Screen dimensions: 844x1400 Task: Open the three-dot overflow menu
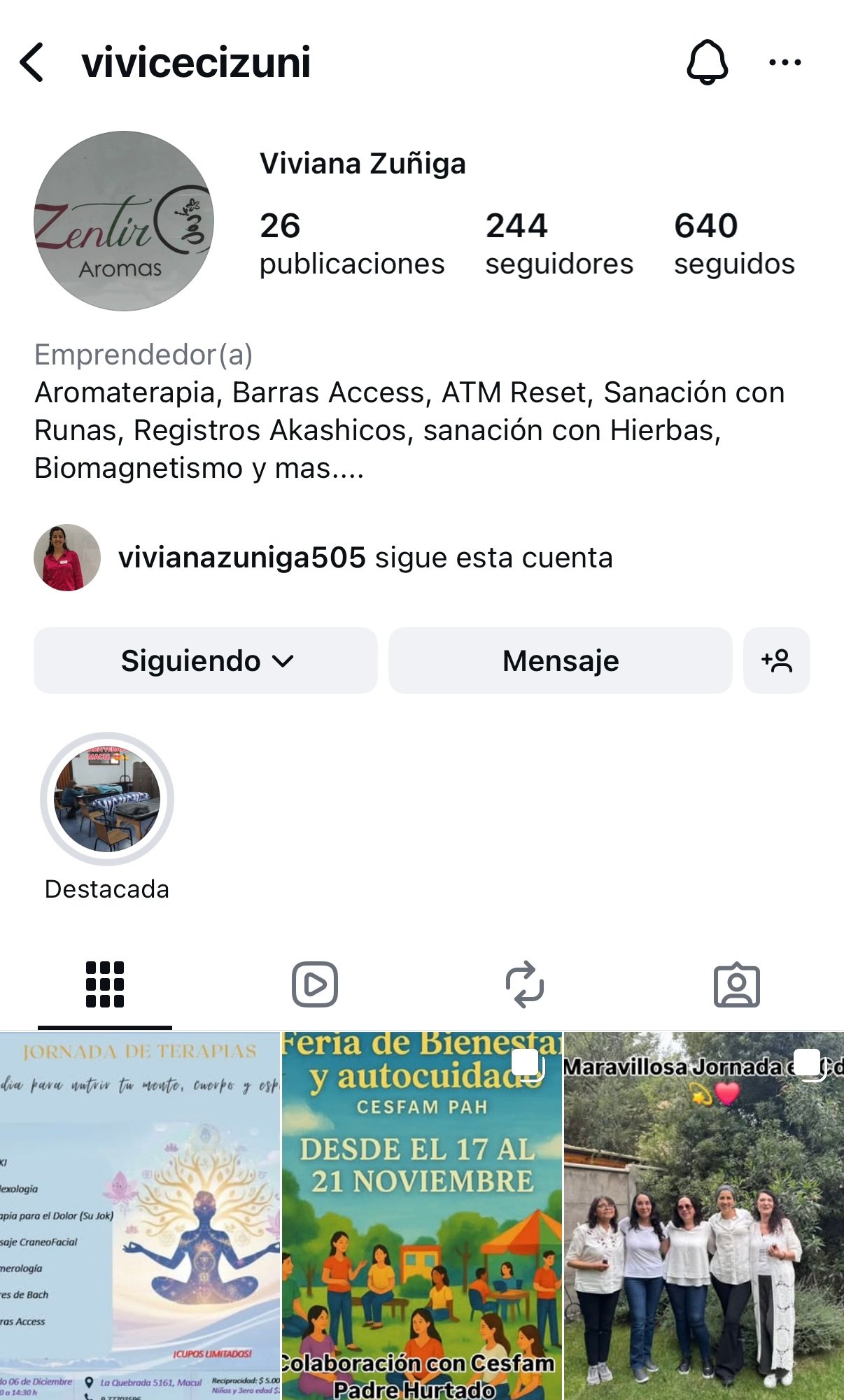click(x=785, y=62)
